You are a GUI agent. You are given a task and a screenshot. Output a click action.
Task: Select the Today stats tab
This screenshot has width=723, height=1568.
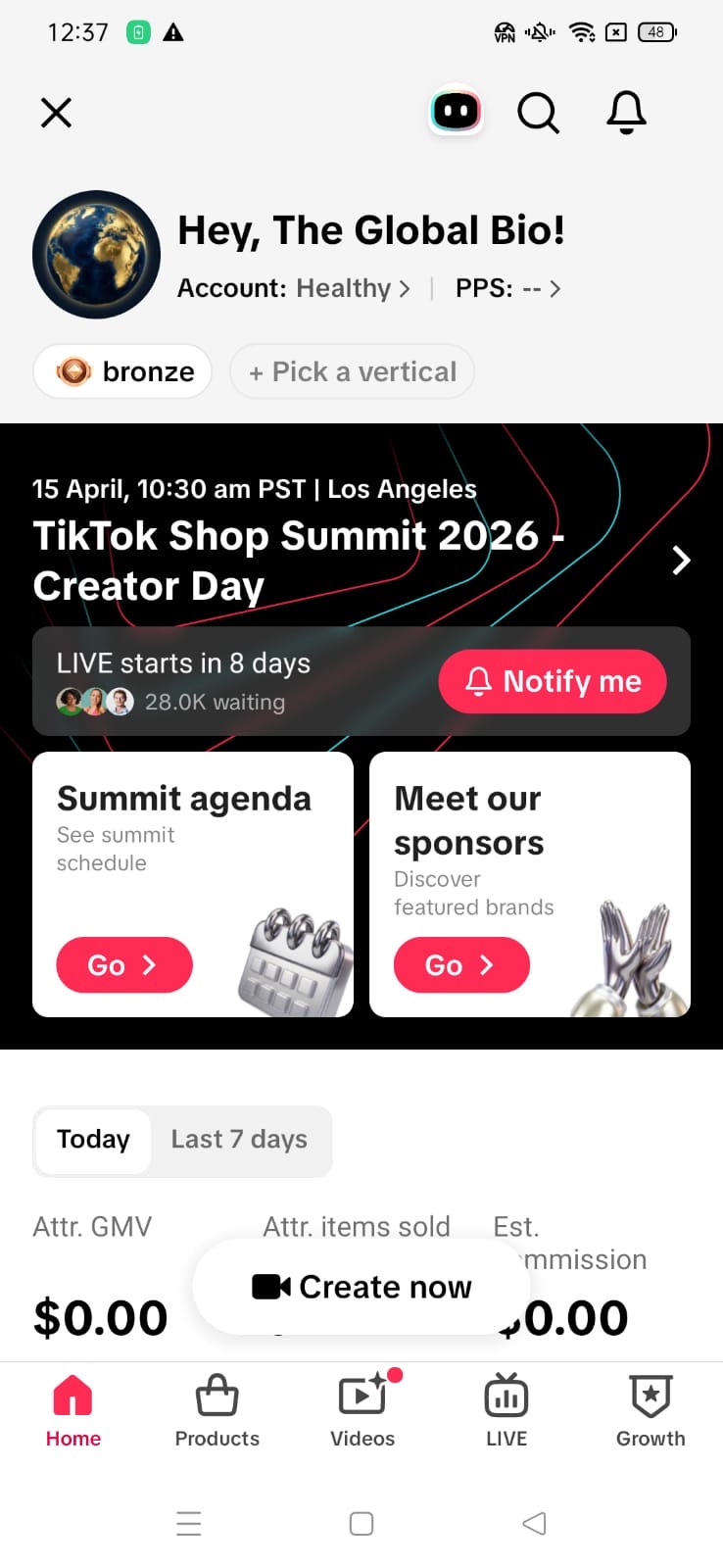coord(93,1140)
